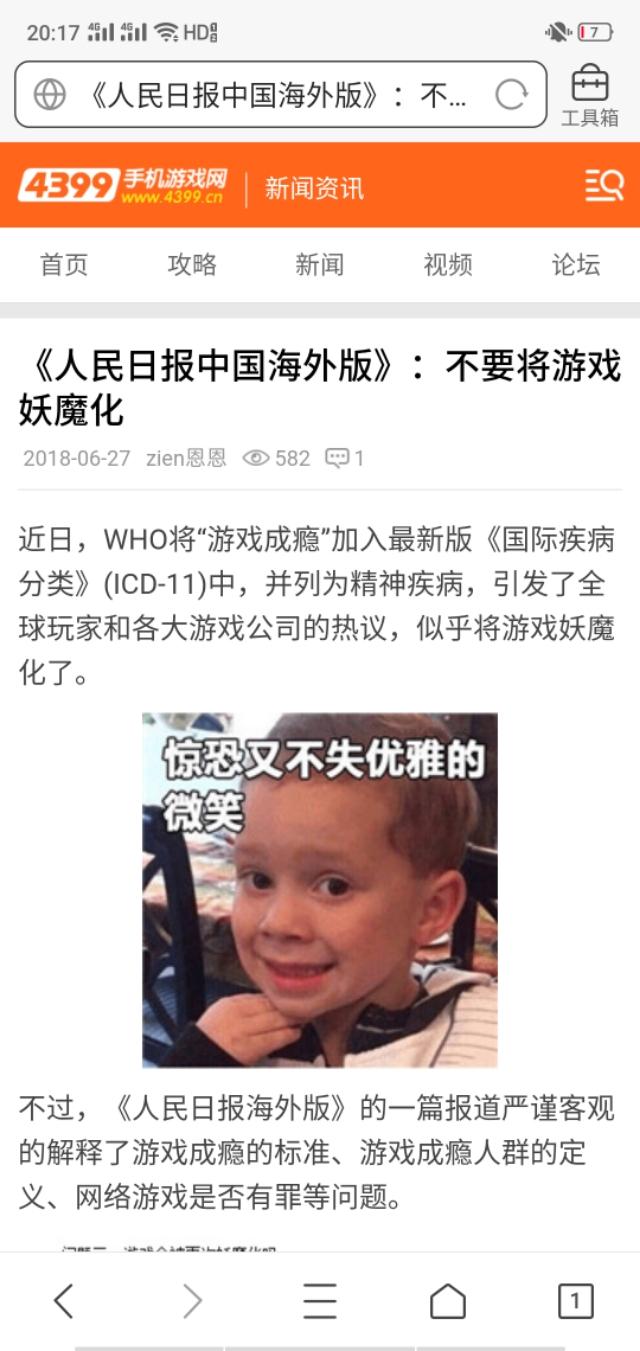Open the browser's main menu
The height and width of the screenshot is (1351, 640).
click(320, 1301)
